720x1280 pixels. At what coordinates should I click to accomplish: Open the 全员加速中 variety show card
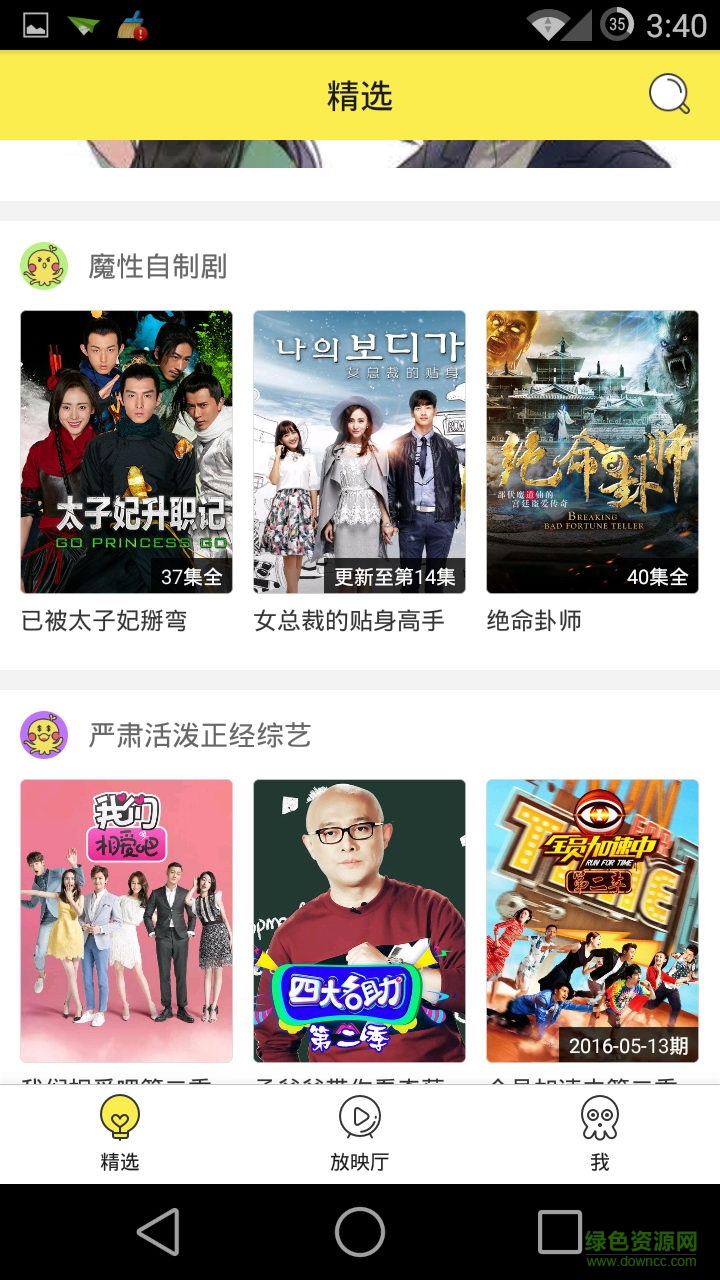592,920
